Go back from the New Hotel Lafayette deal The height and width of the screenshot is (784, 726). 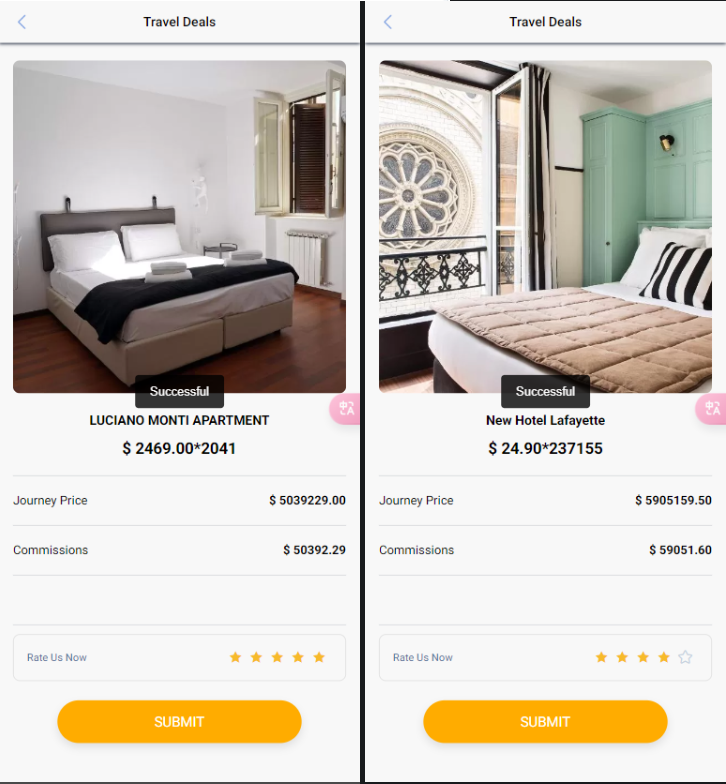[x=388, y=22]
